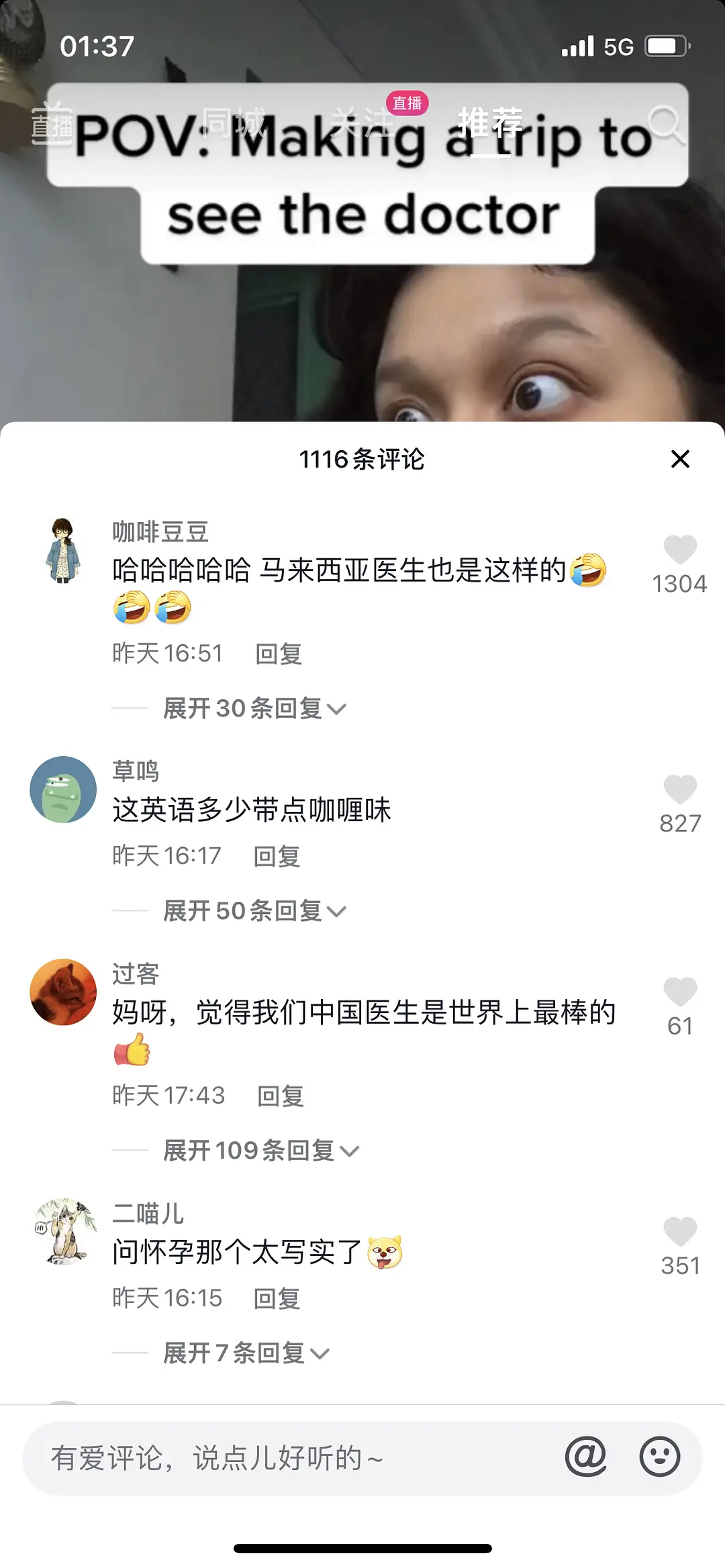The height and width of the screenshot is (1568, 725).
Task: Open the emoji picker
Action: [x=659, y=1457]
